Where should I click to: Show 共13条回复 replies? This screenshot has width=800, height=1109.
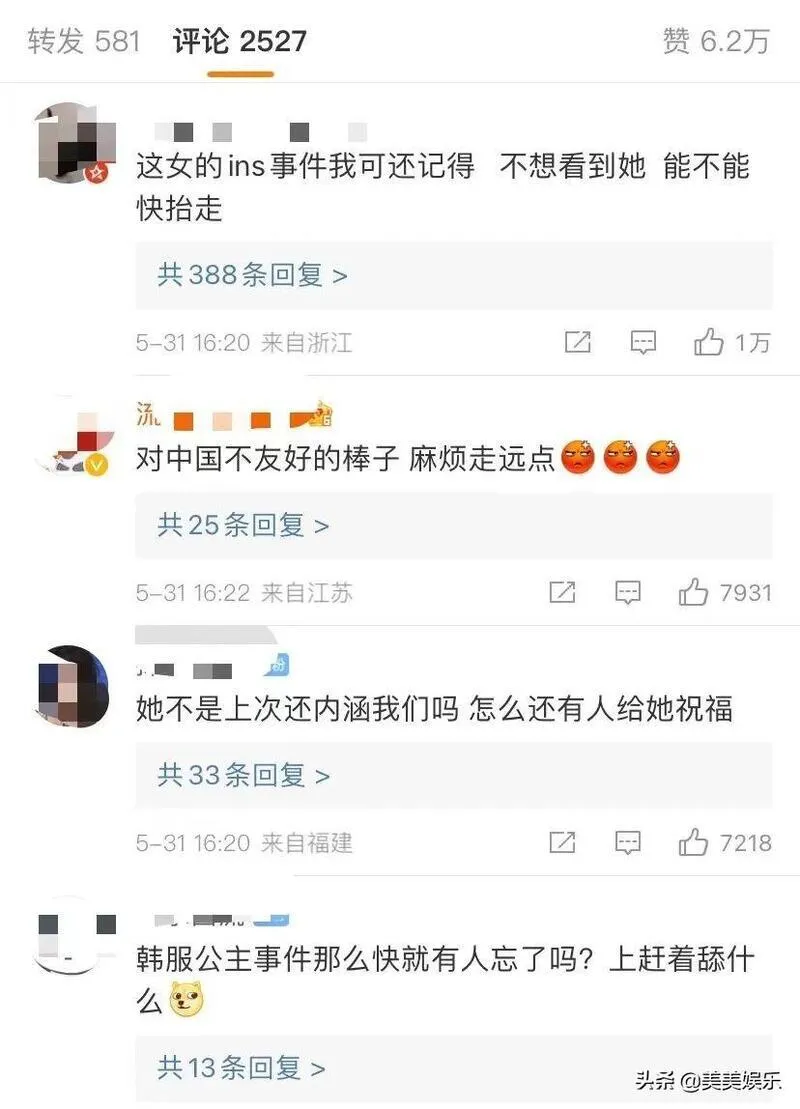pos(241,1067)
